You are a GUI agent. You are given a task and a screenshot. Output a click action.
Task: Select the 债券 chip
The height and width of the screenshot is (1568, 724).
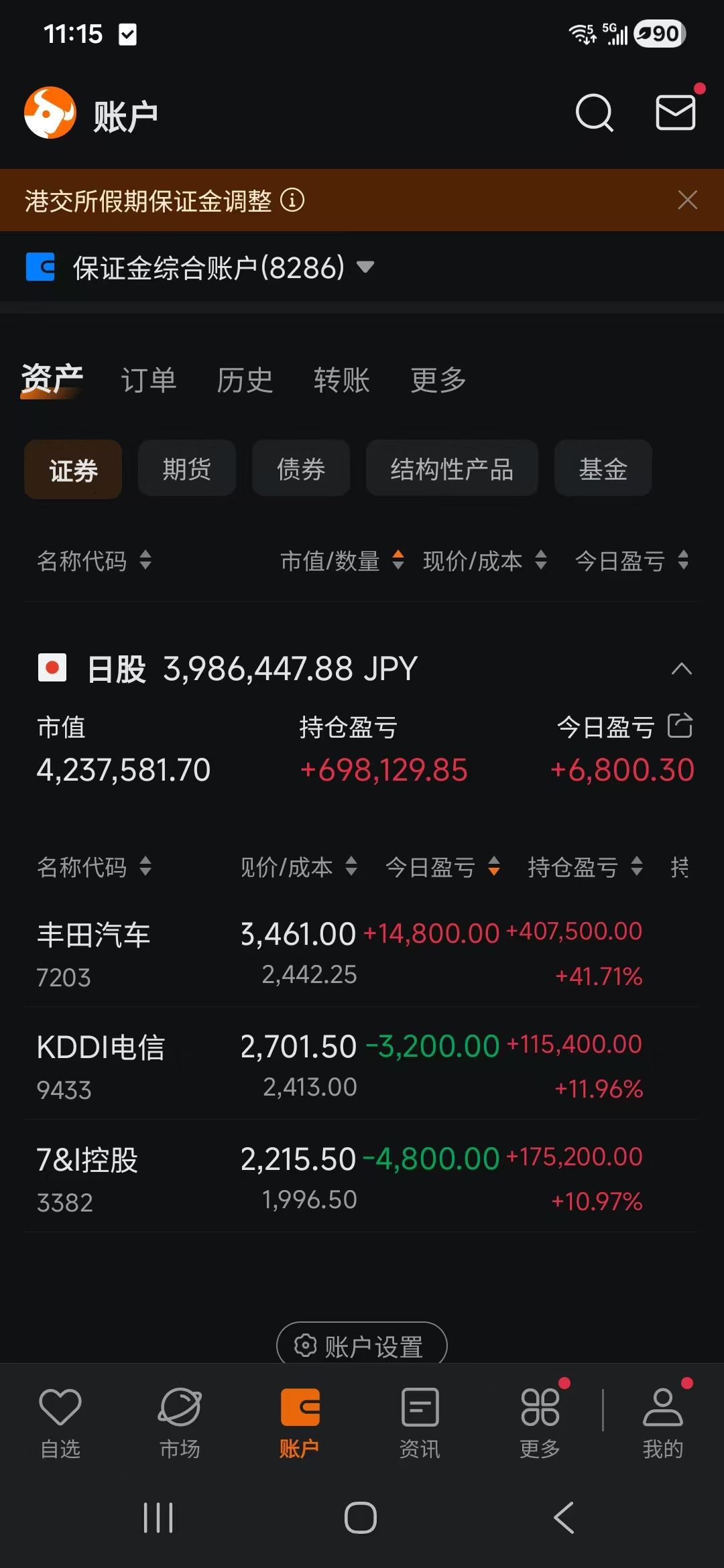(301, 468)
